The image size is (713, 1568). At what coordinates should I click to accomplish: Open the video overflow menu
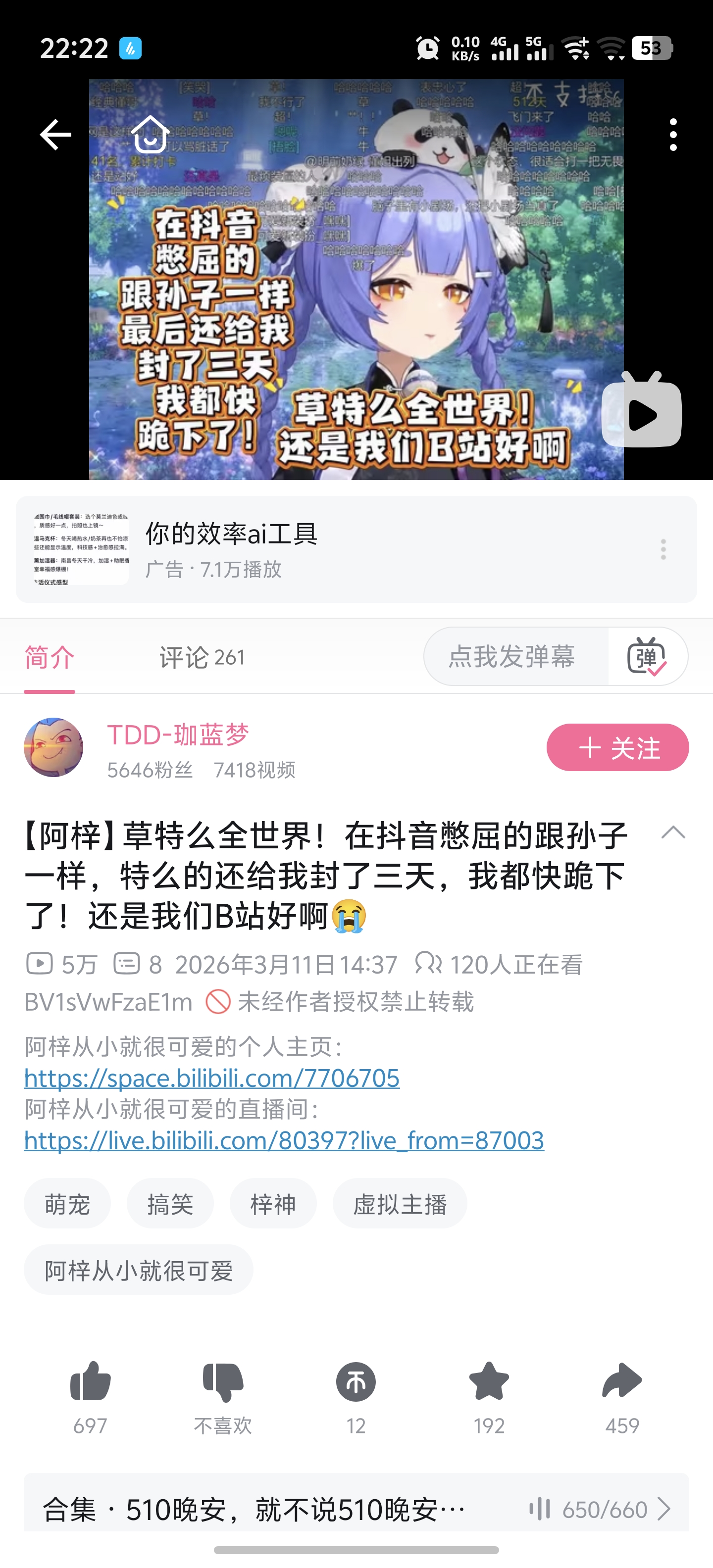point(673,135)
